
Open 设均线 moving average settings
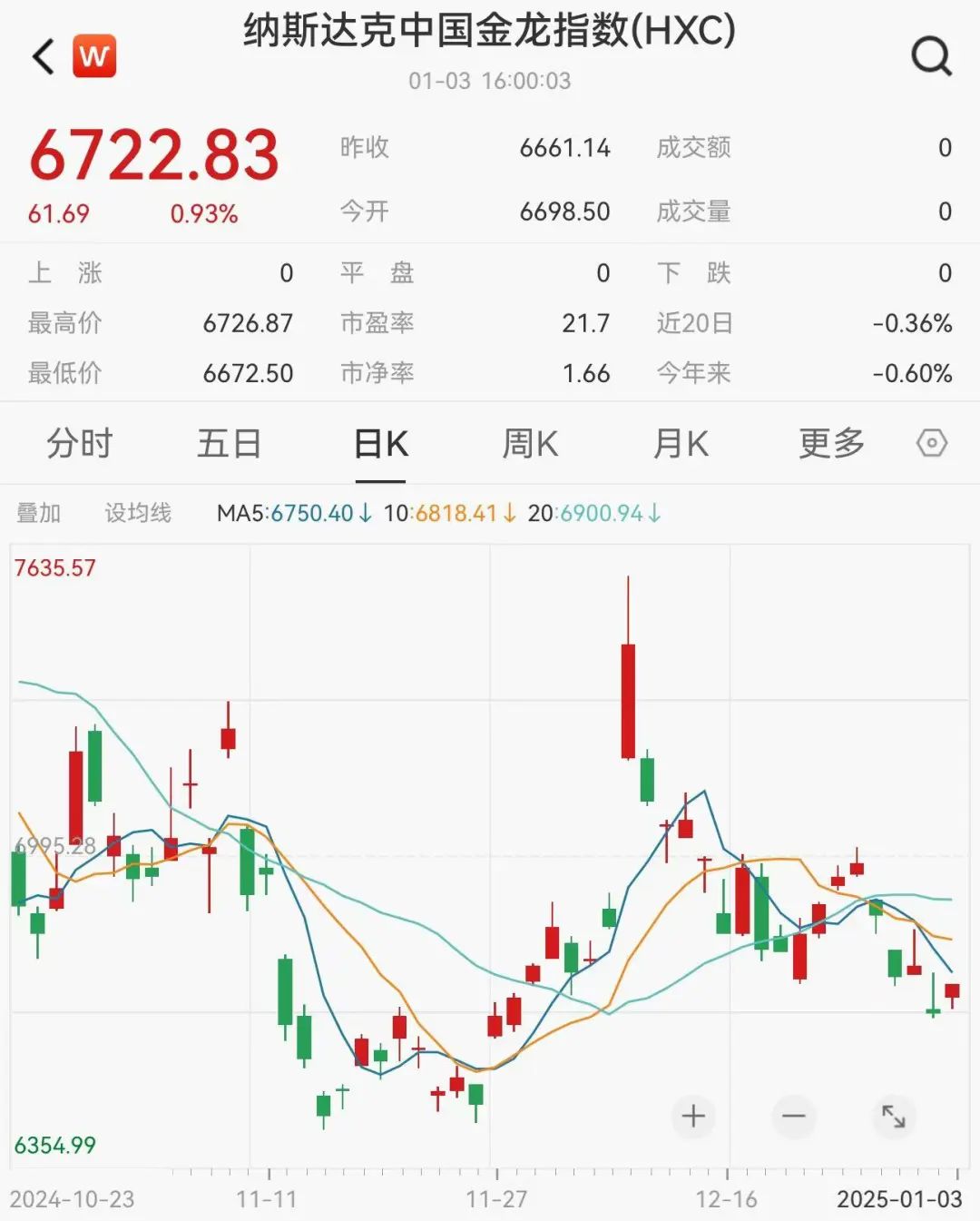pyautogui.click(x=138, y=513)
